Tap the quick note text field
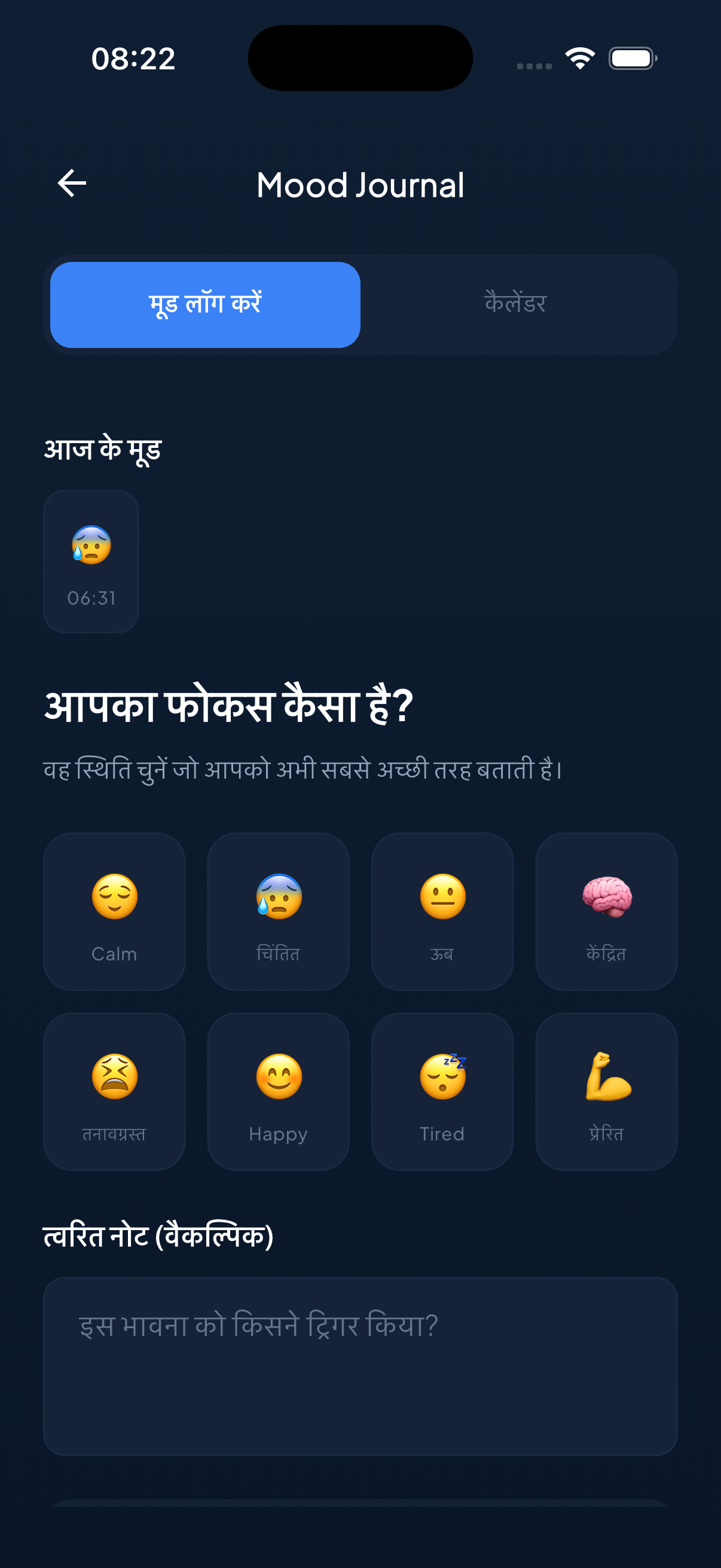The image size is (721, 1568). [x=360, y=1366]
